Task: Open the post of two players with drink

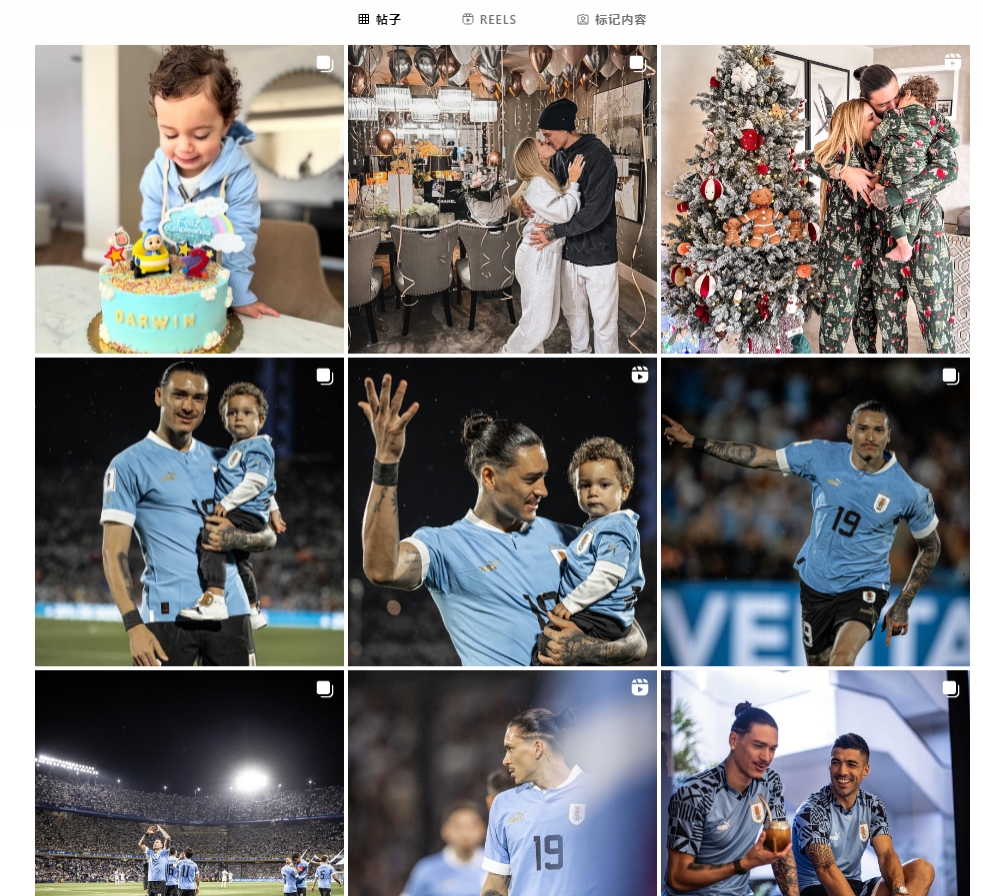Action: pyautogui.click(x=815, y=783)
